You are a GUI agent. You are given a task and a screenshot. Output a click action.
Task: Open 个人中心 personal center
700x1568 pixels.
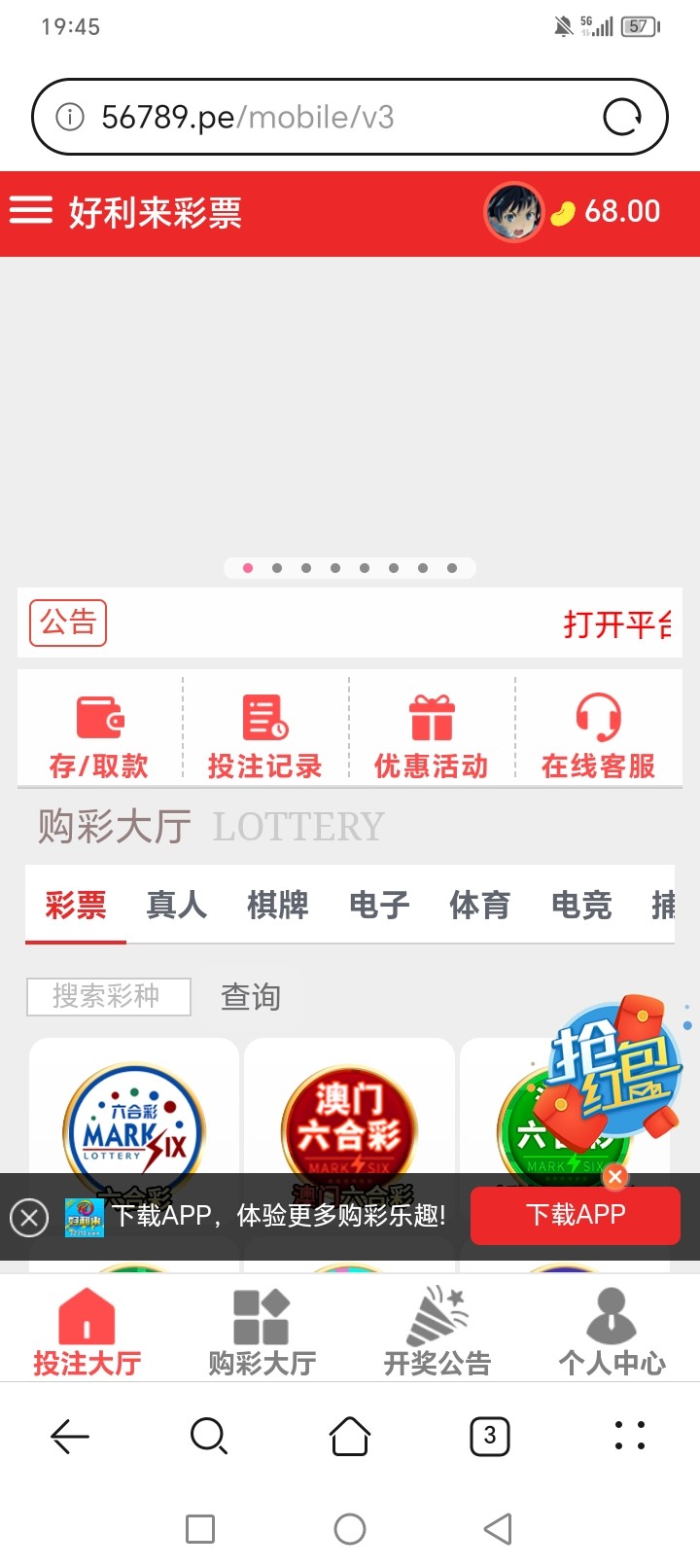tap(612, 1333)
